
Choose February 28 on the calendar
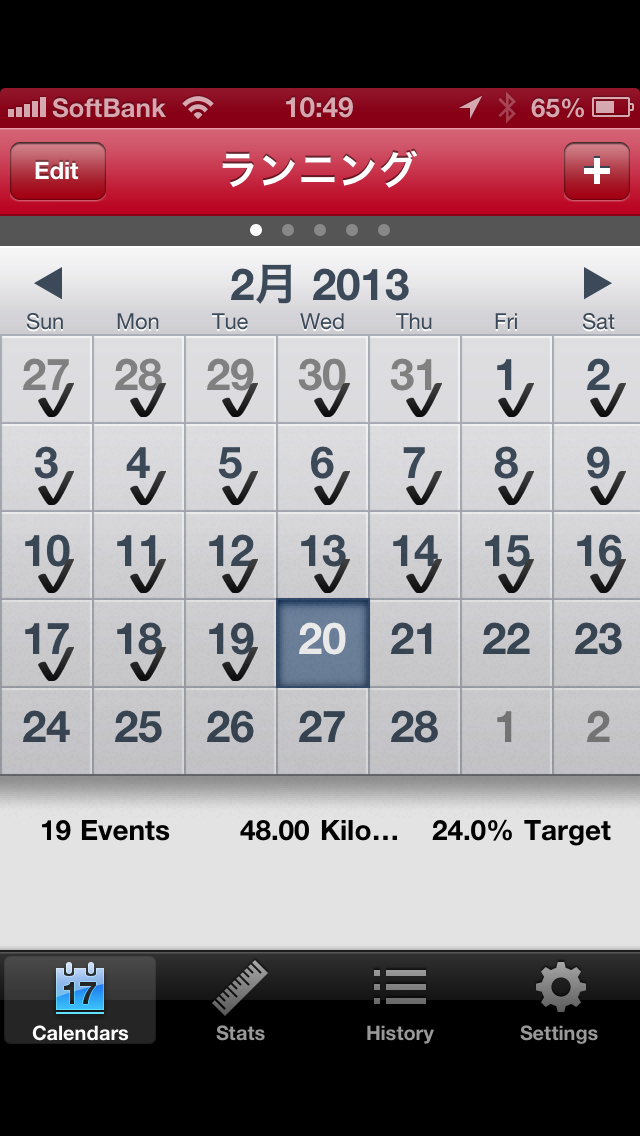tap(414, 731)
